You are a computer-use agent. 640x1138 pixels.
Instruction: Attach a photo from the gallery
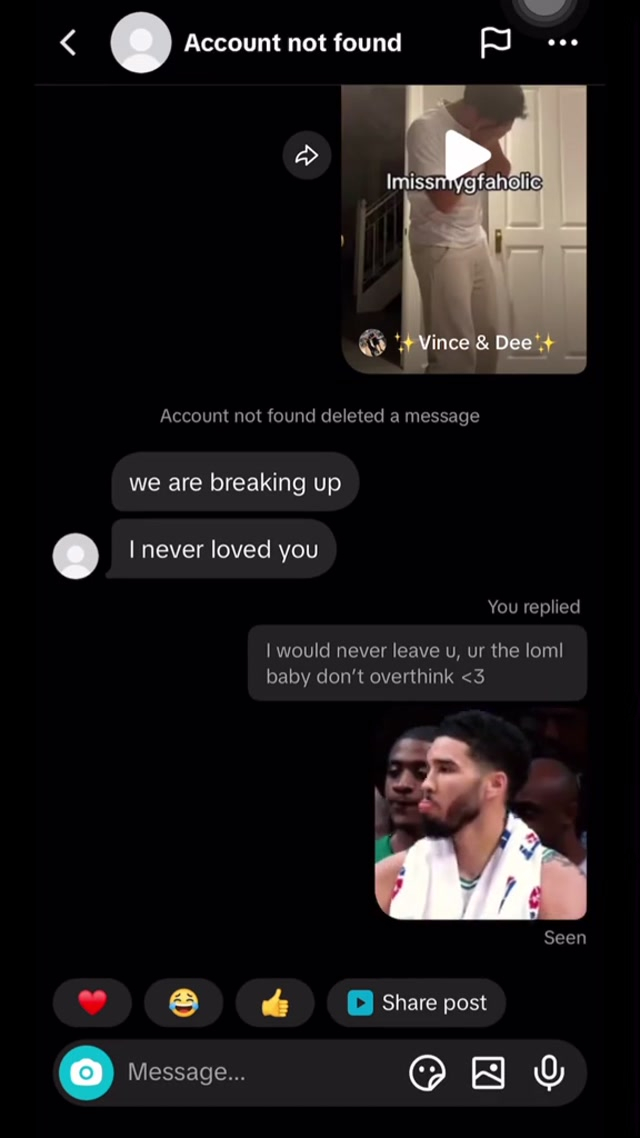(x=488, y=1072)
